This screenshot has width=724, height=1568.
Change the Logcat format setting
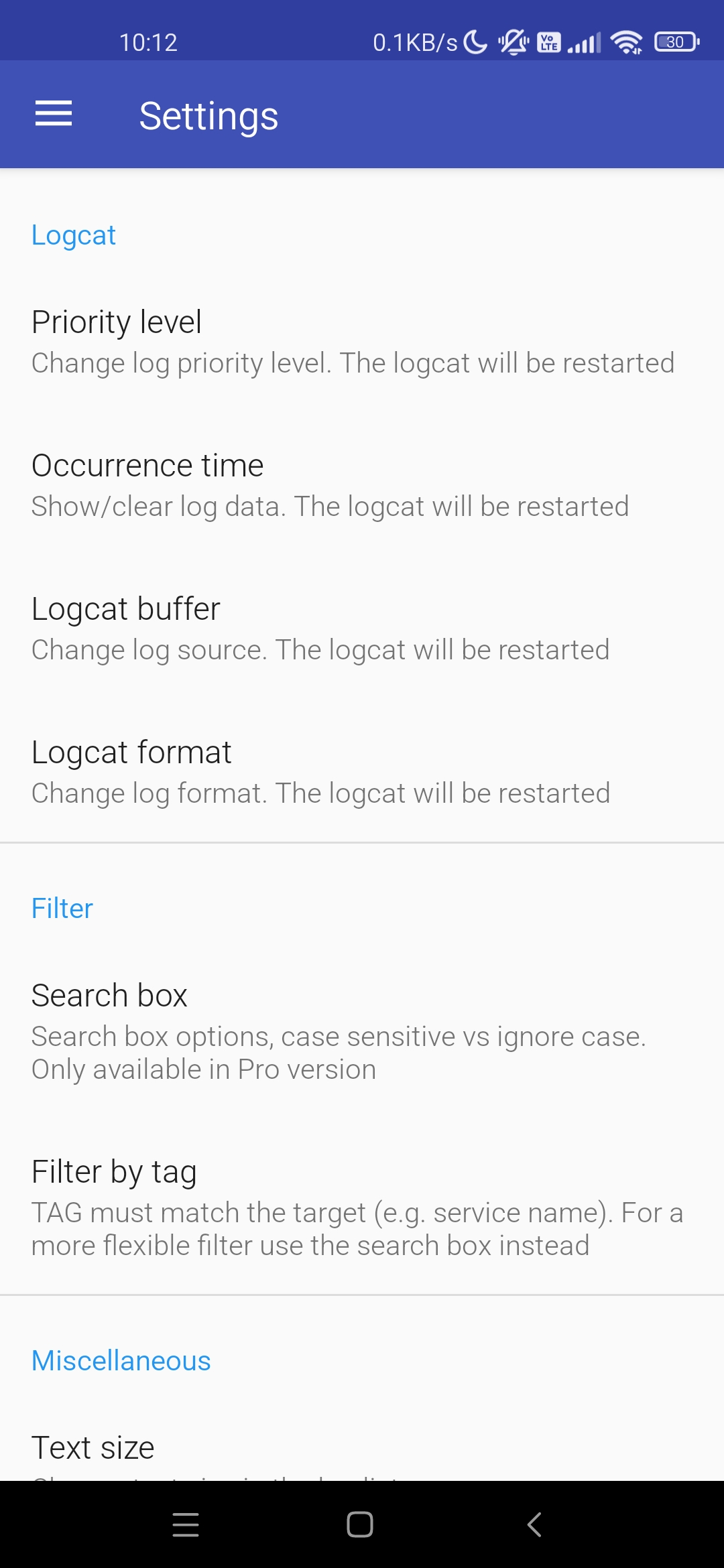362,772
